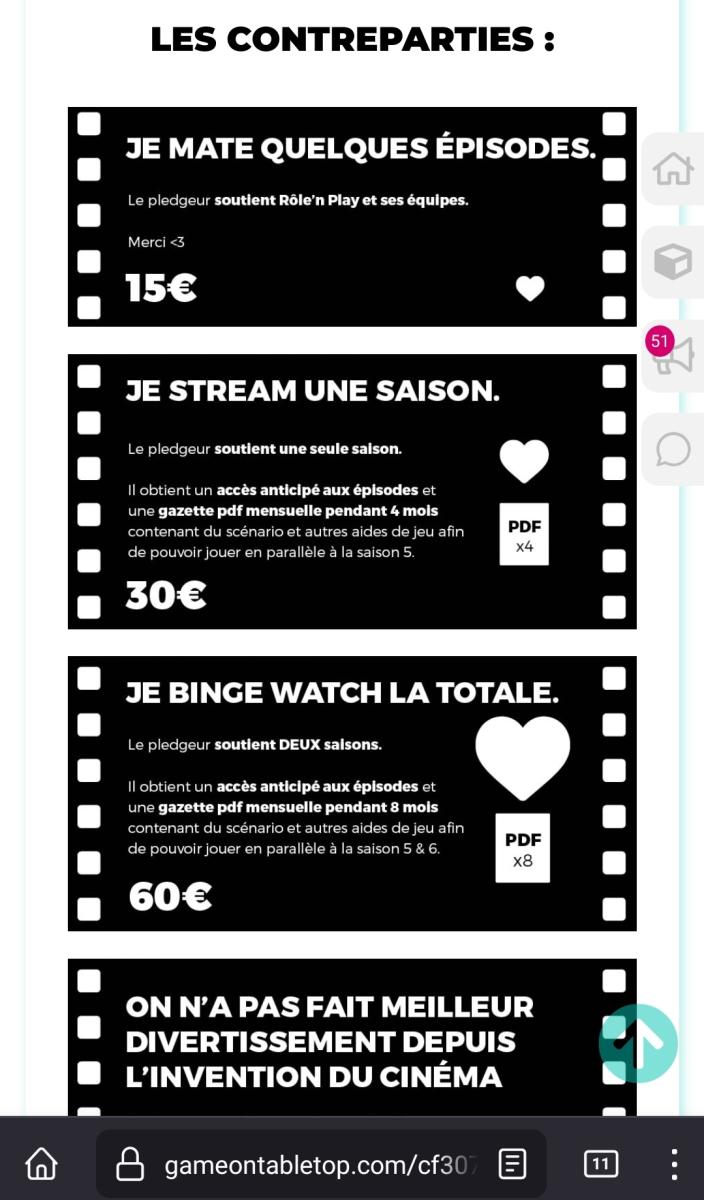
Task: Open the comments speech bubble icon
Action: coord(674,449)
